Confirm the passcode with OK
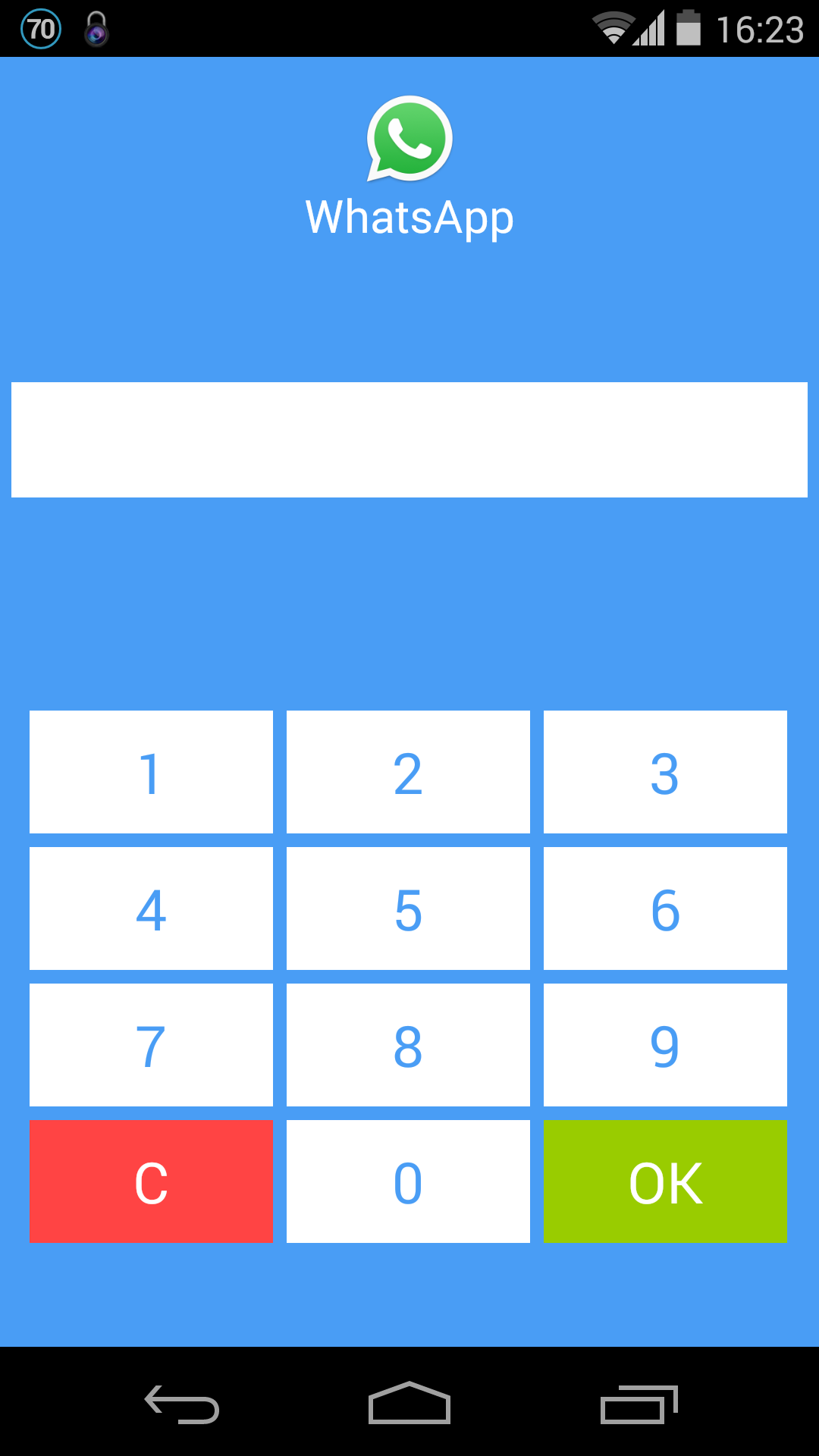This screenshot has height=1456, width=819. point(665,1181)
